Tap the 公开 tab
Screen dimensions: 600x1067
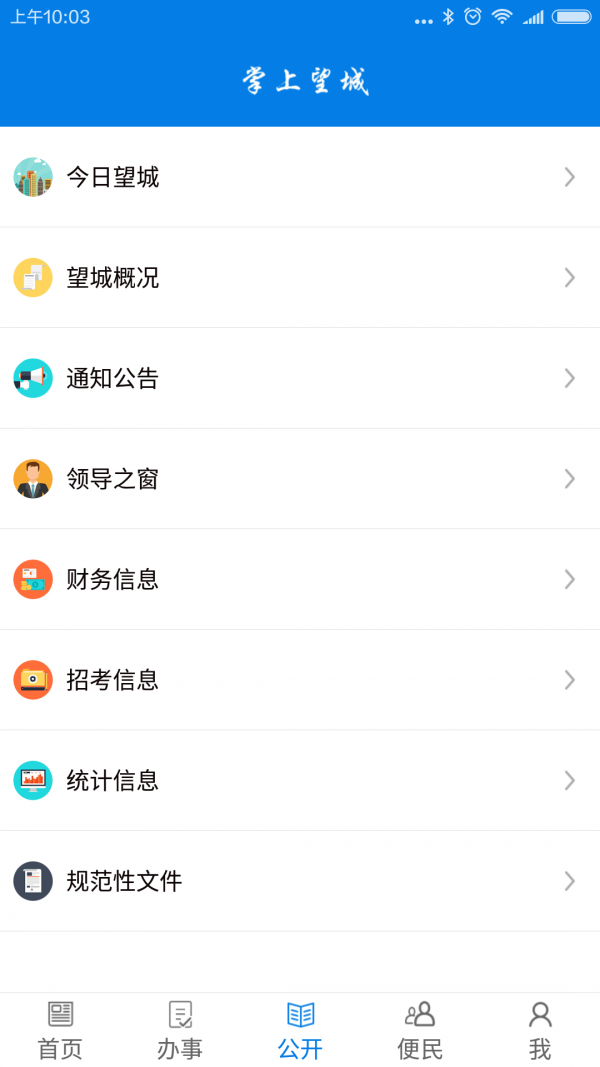[x=300, y=1030]
